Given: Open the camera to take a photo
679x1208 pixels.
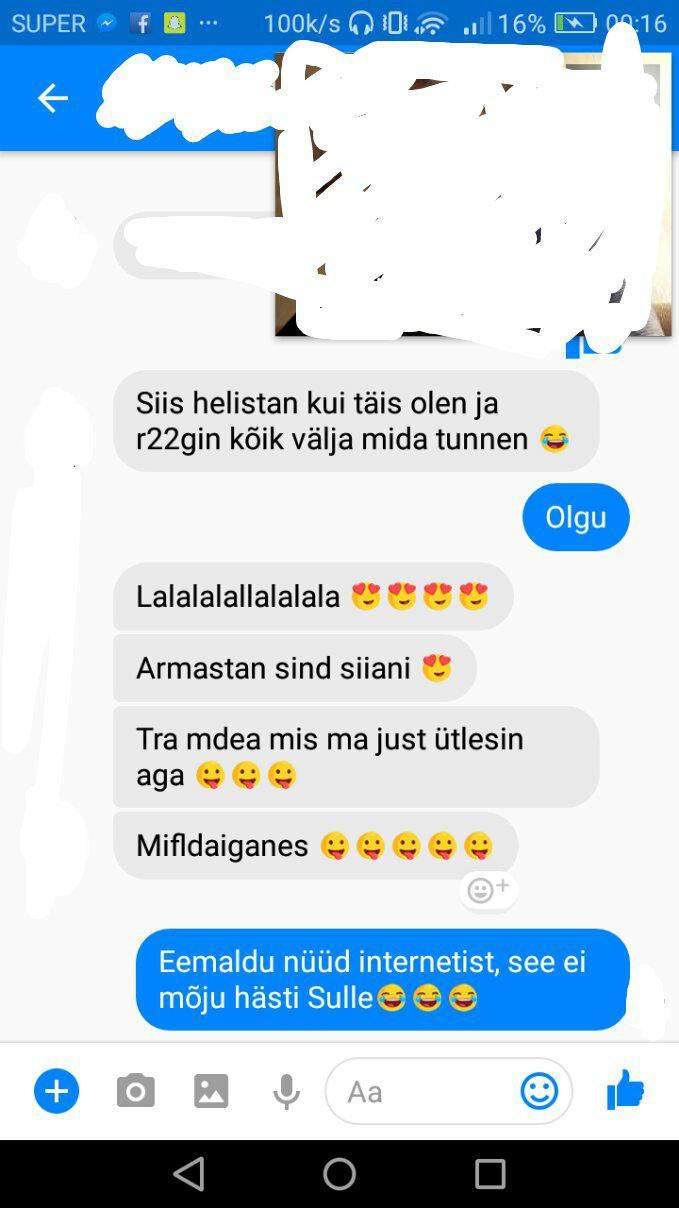Looking at the screenshot, I should [x=135, y=1091].
